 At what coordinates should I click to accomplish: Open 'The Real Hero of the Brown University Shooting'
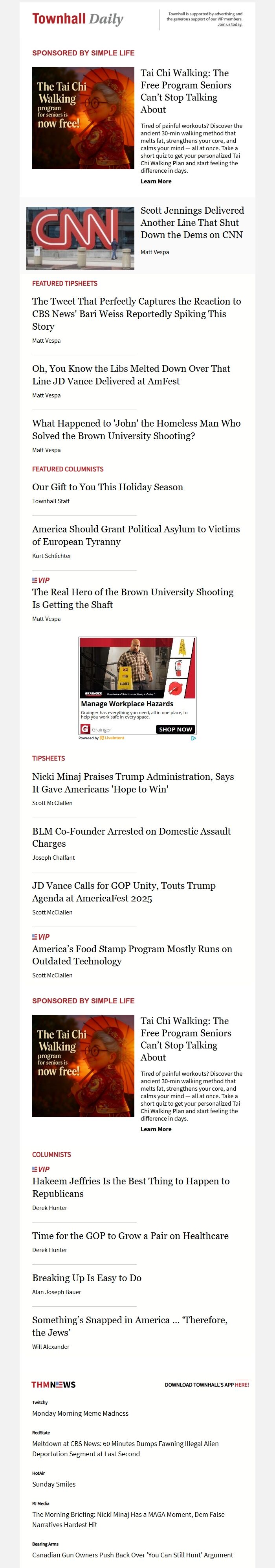pos(133,598)
